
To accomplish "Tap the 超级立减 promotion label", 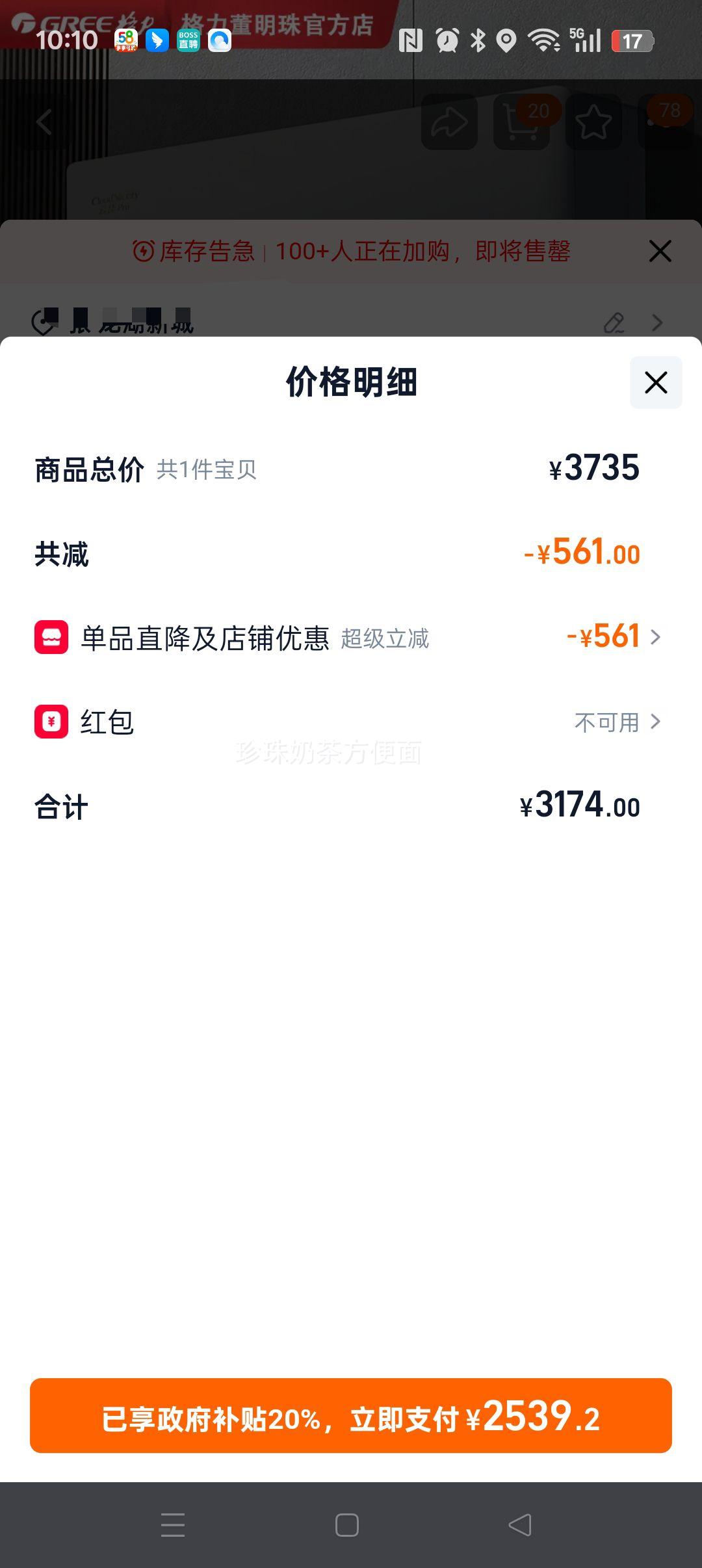I will click(384, 639).
